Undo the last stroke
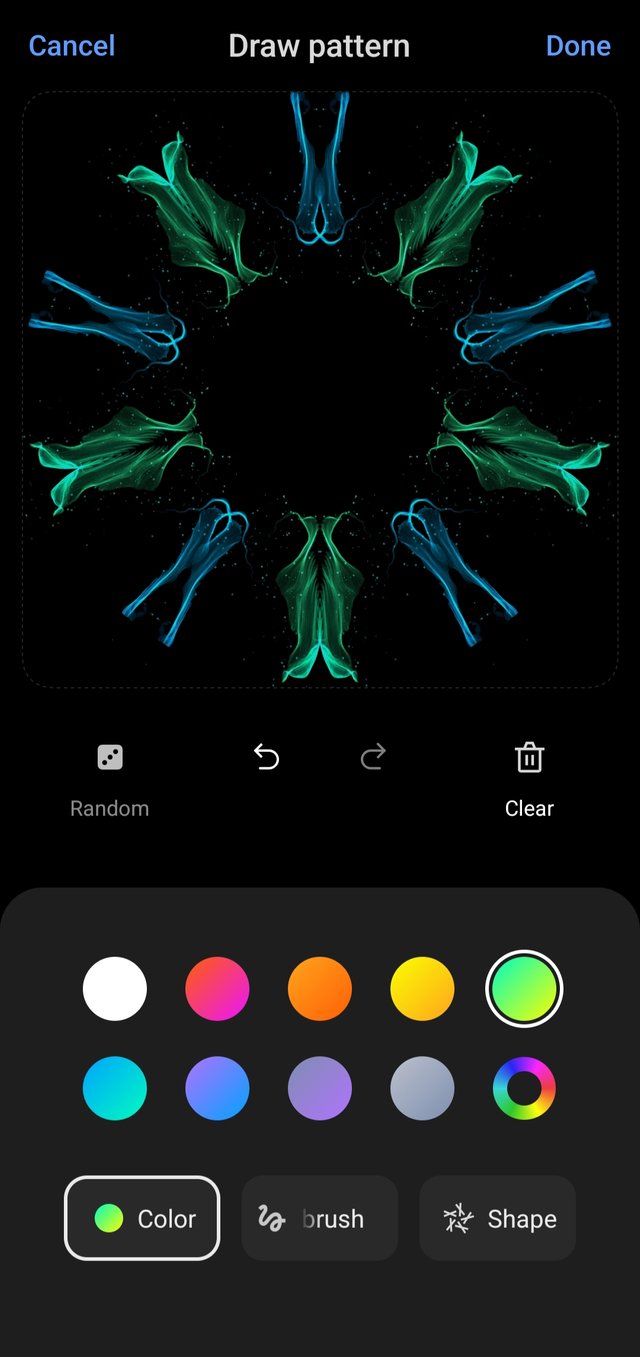Screen dimensions: 640x1357 (x=266, y=758)
